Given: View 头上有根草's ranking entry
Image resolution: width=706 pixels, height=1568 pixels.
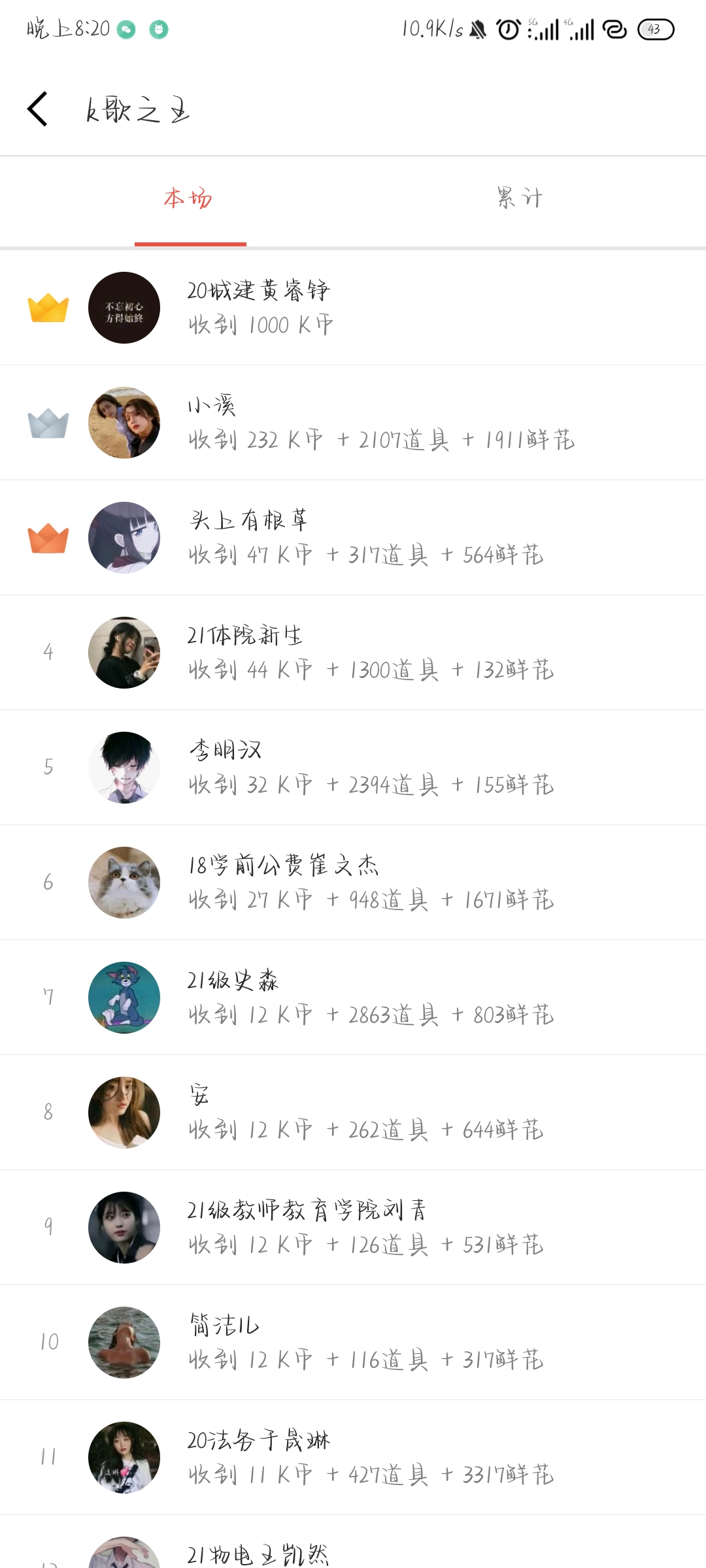Looking at the screenshot, I should pos(353,538).
